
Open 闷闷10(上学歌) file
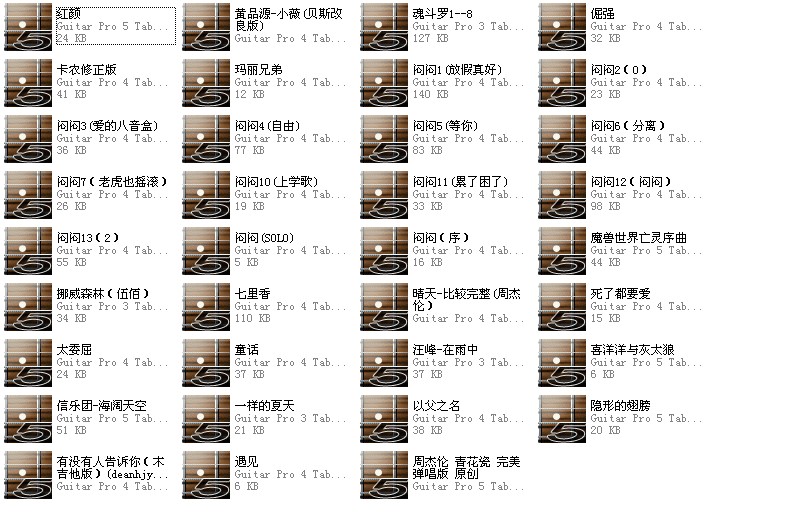[x=206, y=195]
